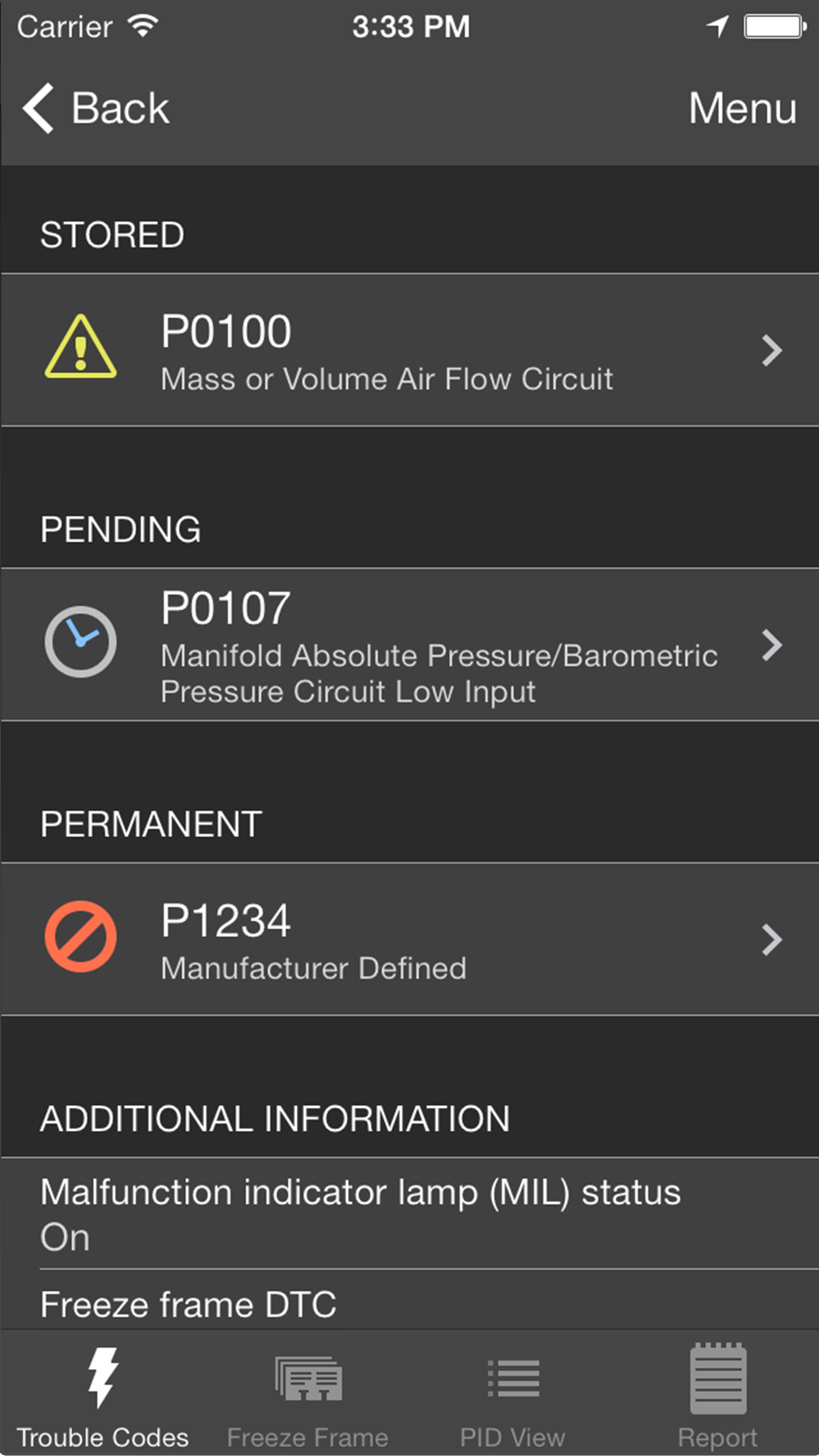This screenshot has width=819, height=1456.
Task: Select permanent code P1234
Action: pyautogui.click(x=409, y=939)
